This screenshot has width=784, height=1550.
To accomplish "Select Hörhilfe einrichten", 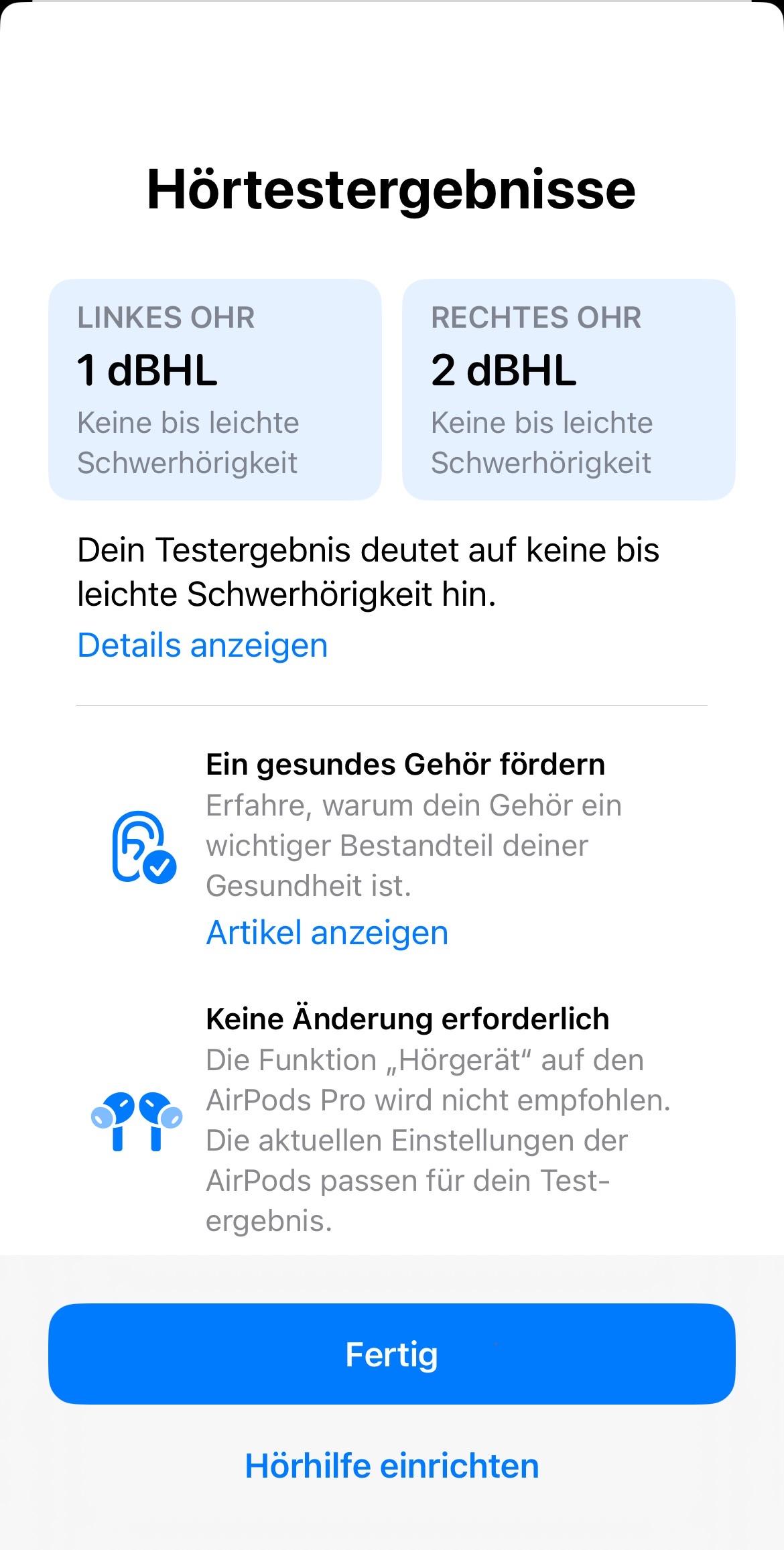I will [392, 1466].
